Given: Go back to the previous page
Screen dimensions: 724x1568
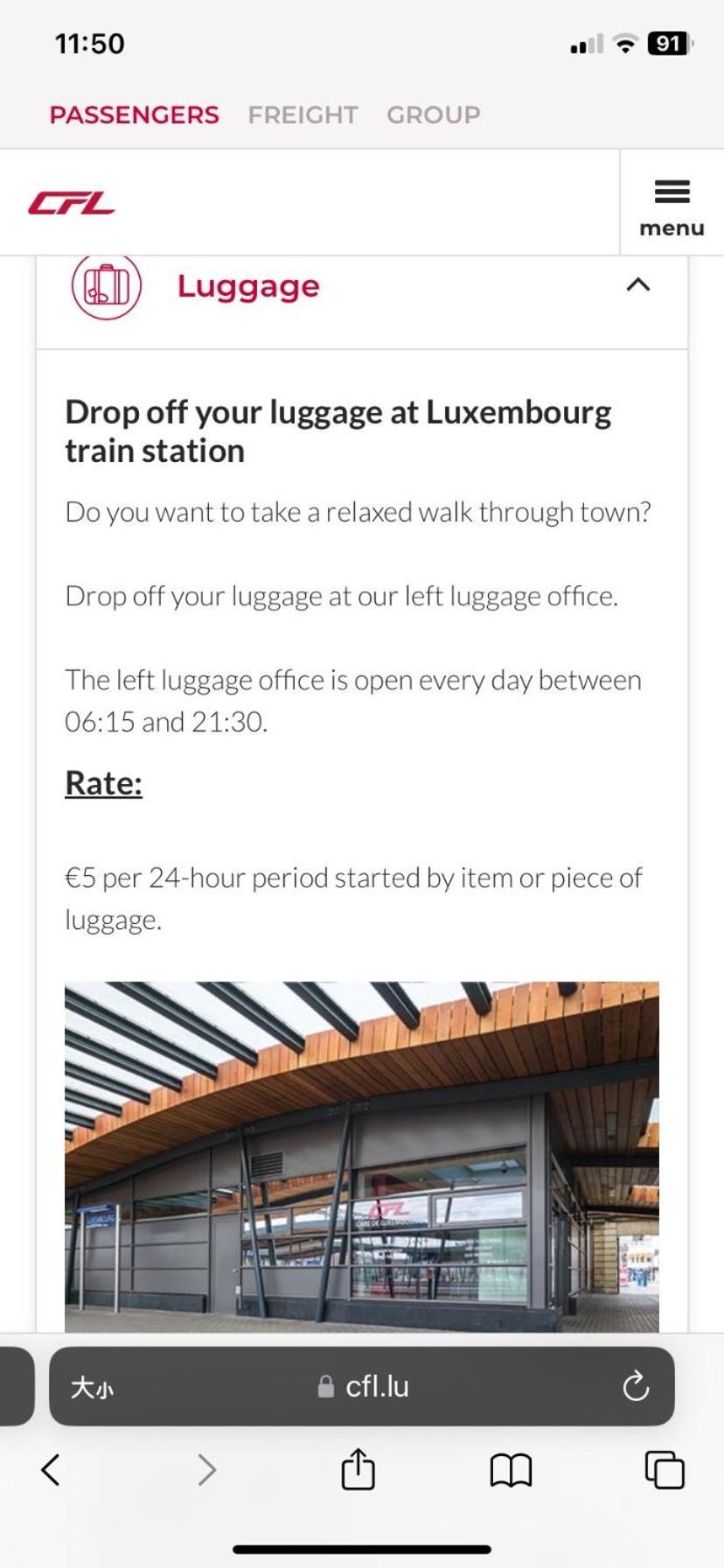Looking at the screenshot, I should click(x=51, y=1470).
